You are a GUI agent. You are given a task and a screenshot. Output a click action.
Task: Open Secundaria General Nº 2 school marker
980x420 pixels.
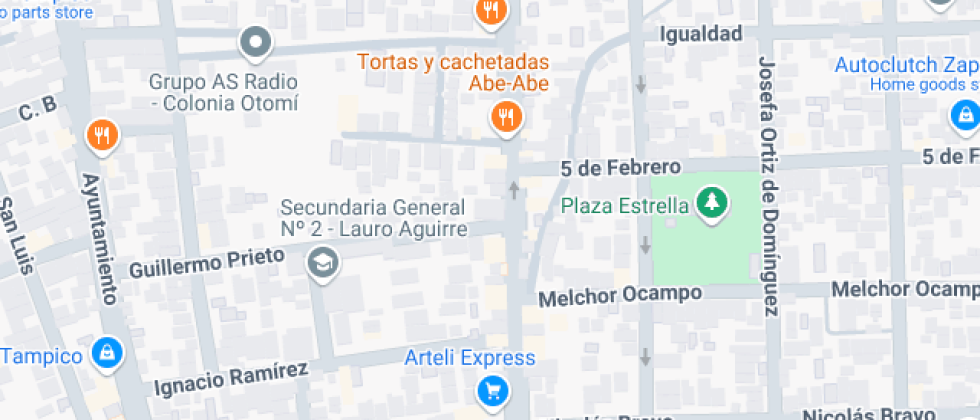tap(323, 263)
